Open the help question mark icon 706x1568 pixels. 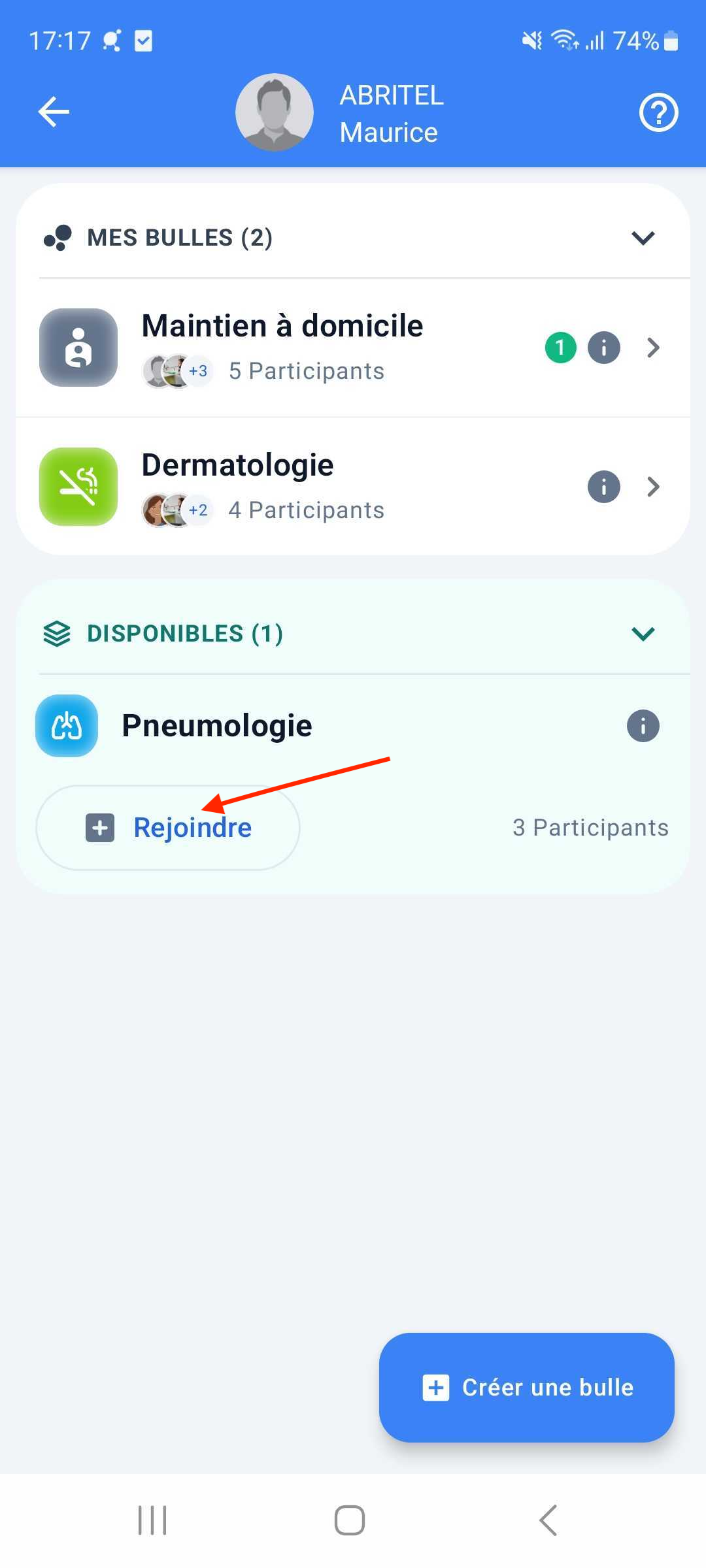(658, 113)
